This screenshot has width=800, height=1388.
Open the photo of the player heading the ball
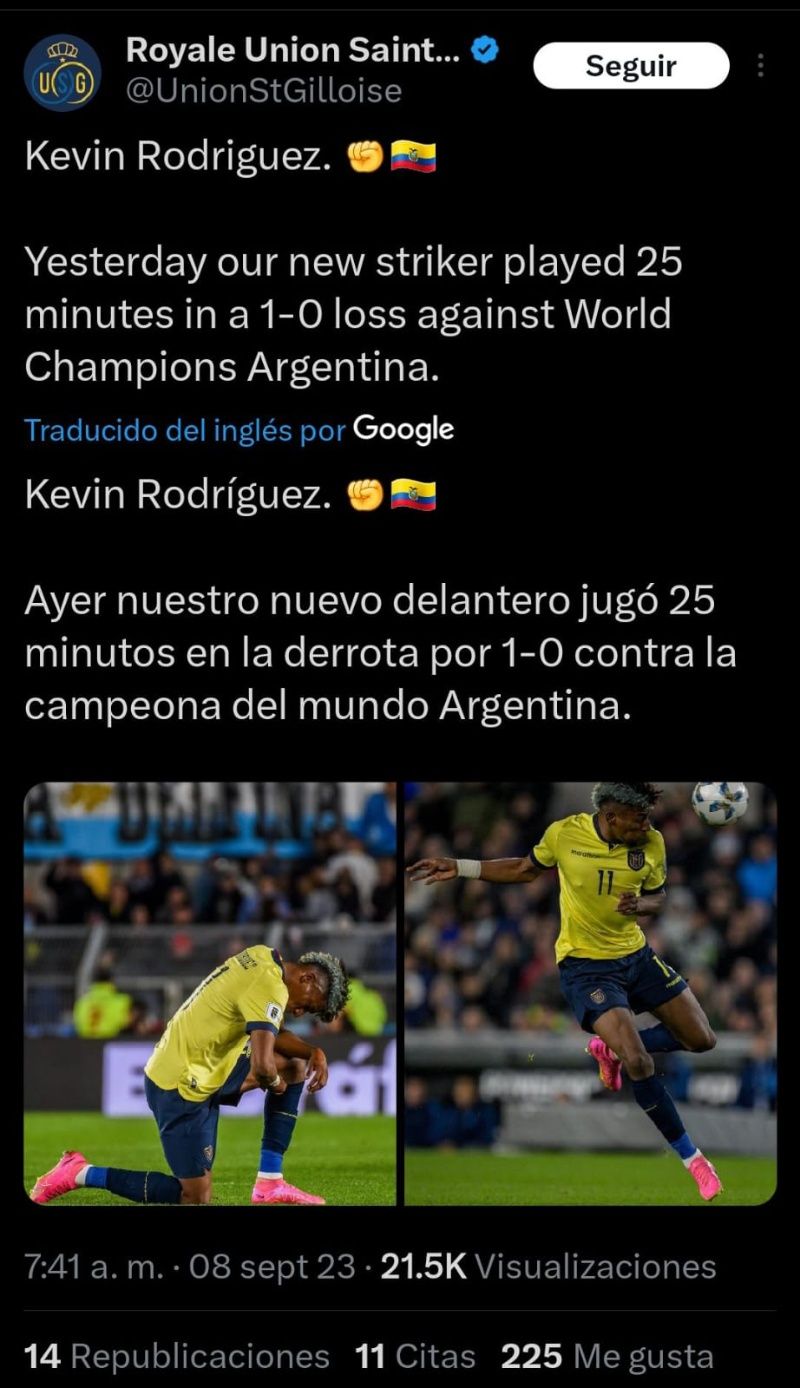point(590,993)
